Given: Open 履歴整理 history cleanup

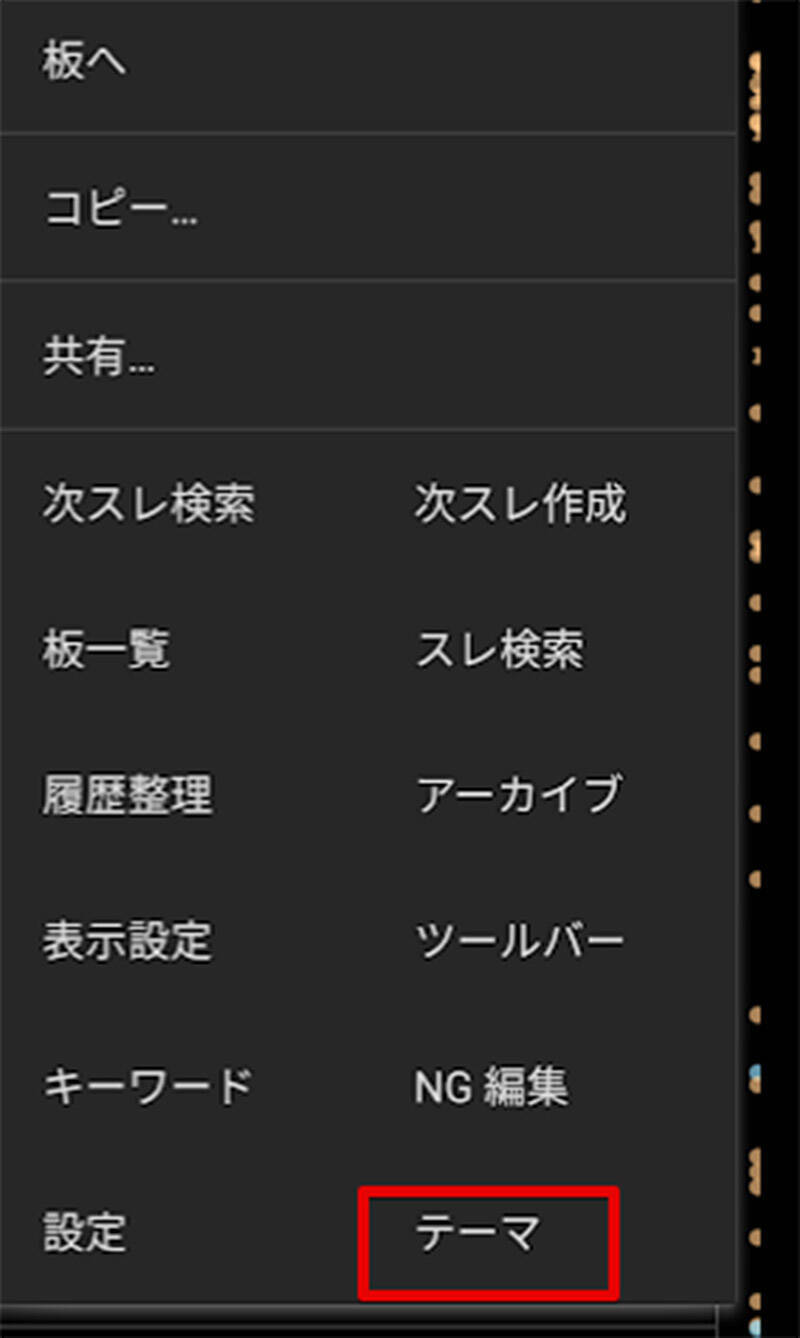Looking at the screenshot, I should [x=127, y=796].
